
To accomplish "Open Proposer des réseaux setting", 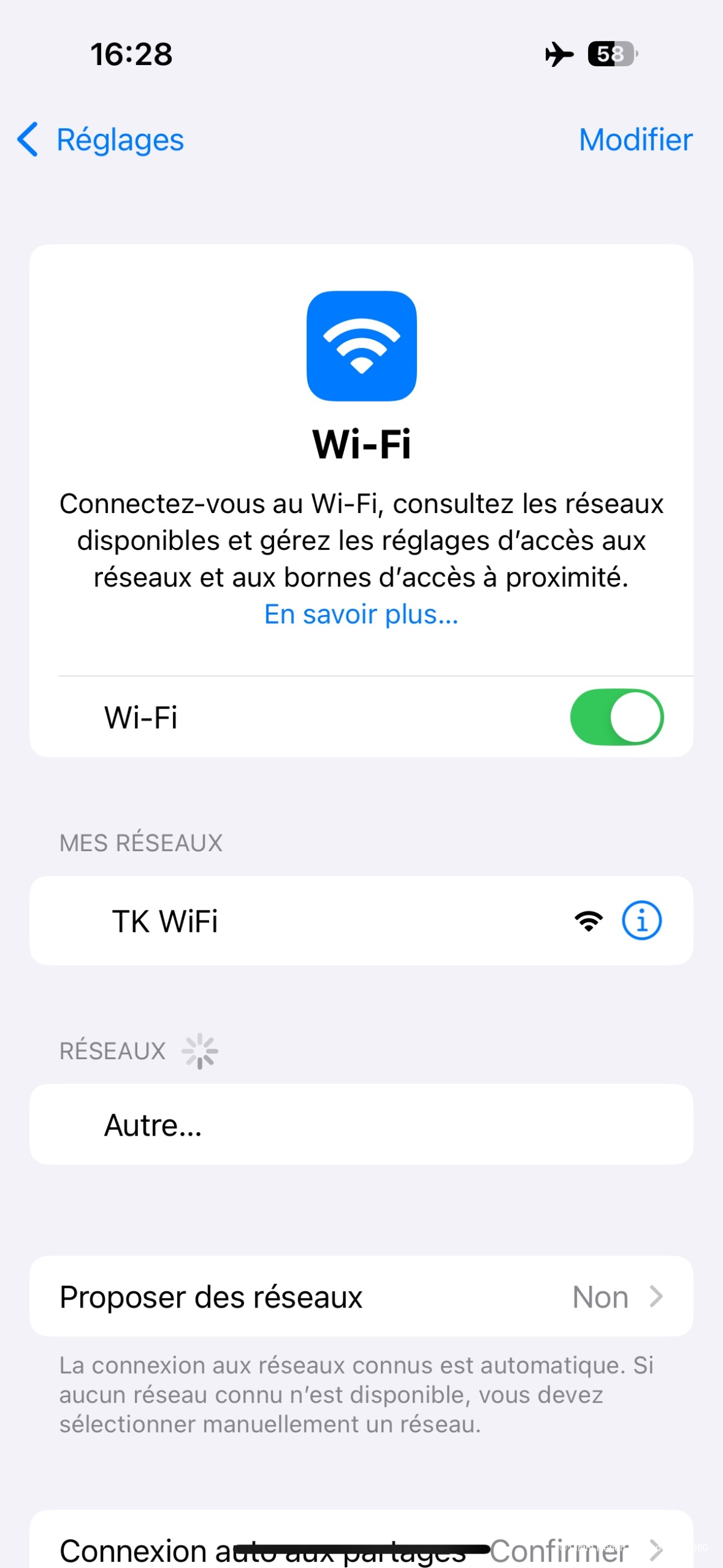I will (361, 1297).
